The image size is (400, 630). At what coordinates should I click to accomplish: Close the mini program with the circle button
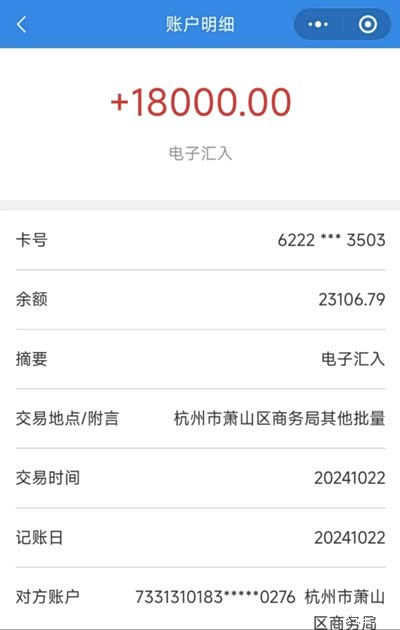pyautogui.click(x=367, y=25)
